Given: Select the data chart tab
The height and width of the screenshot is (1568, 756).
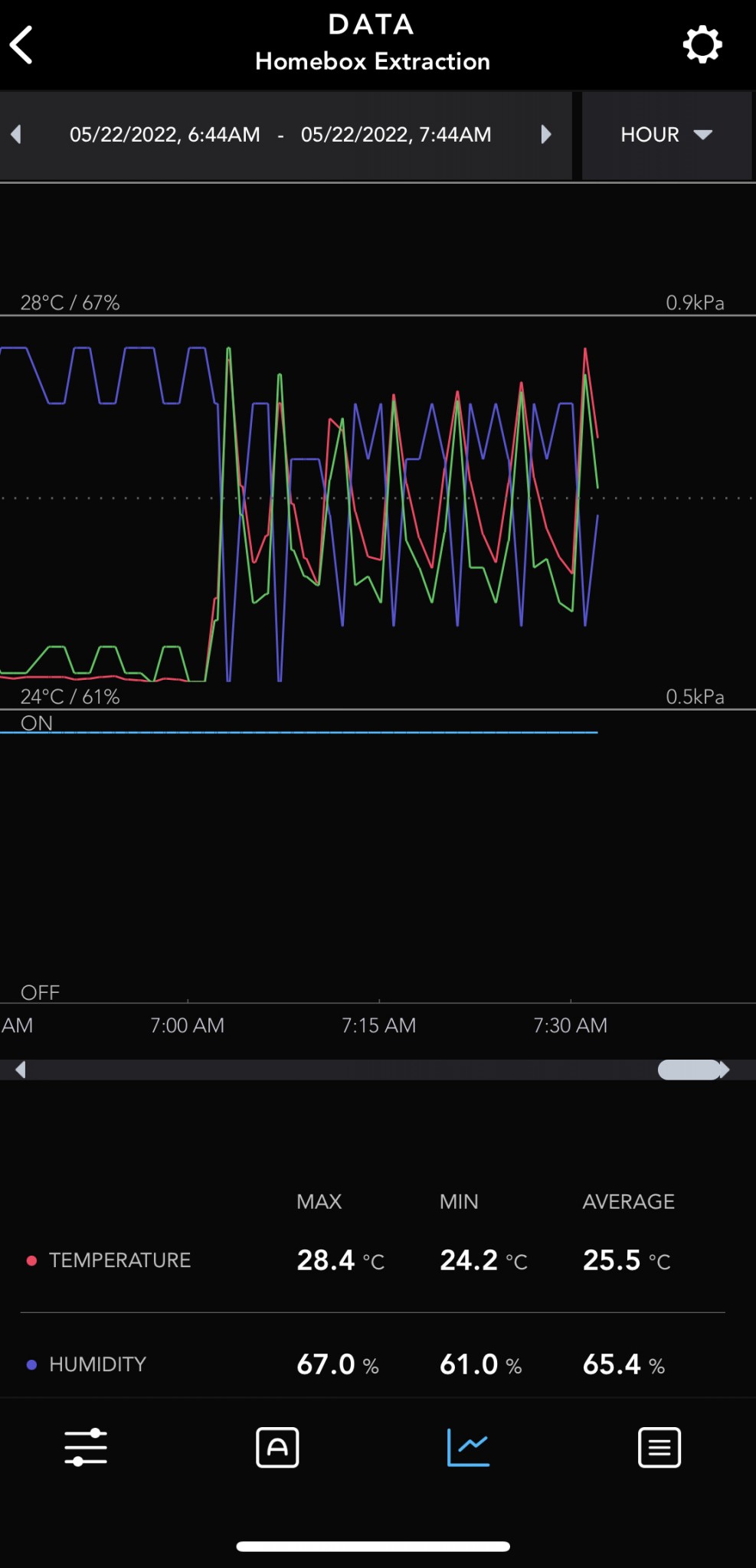Looking at the screenshot, I should click(x=468, y=1447).
